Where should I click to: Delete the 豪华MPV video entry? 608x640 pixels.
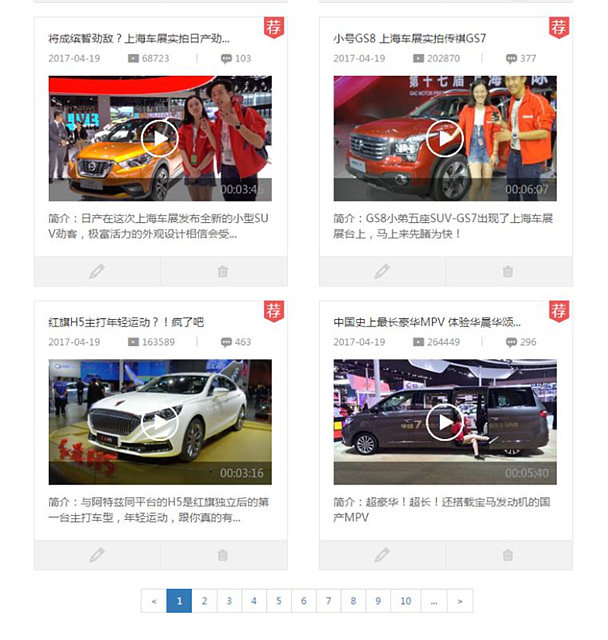tap(508, 555)
